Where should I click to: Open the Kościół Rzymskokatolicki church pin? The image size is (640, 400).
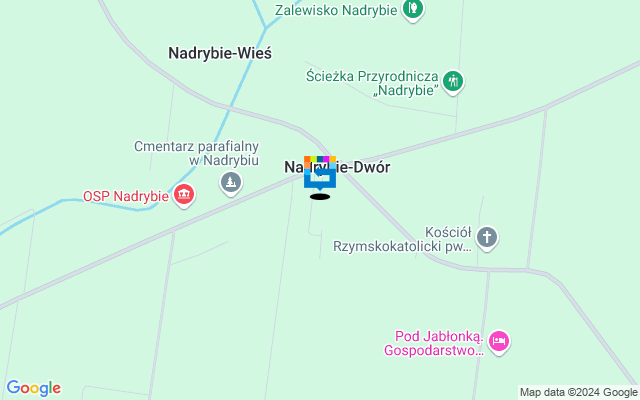click(x=487, y=238)
